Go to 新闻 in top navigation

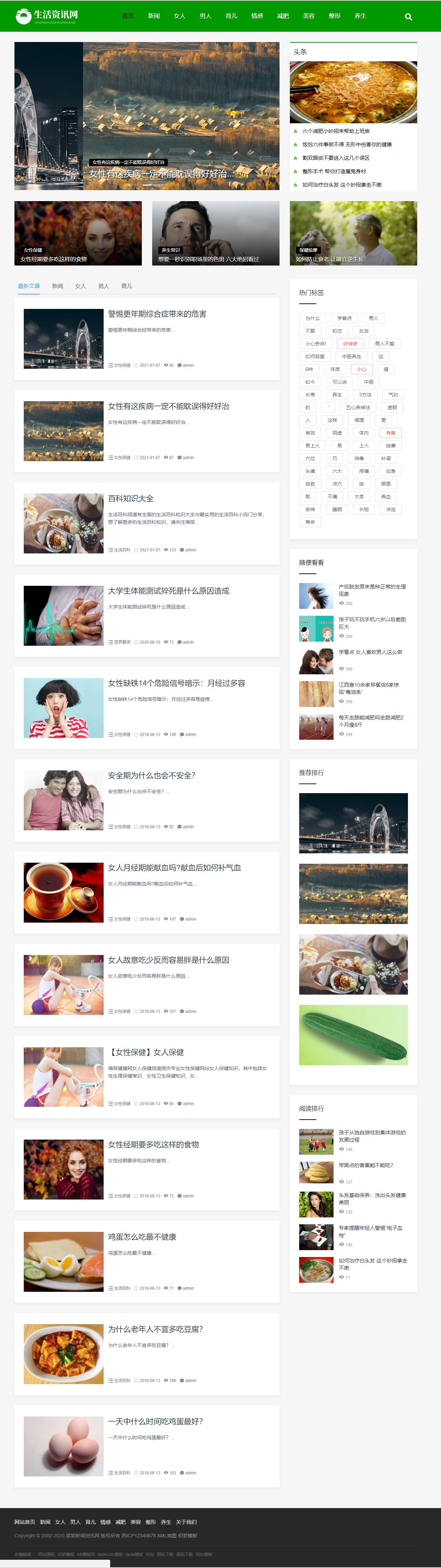153,16
